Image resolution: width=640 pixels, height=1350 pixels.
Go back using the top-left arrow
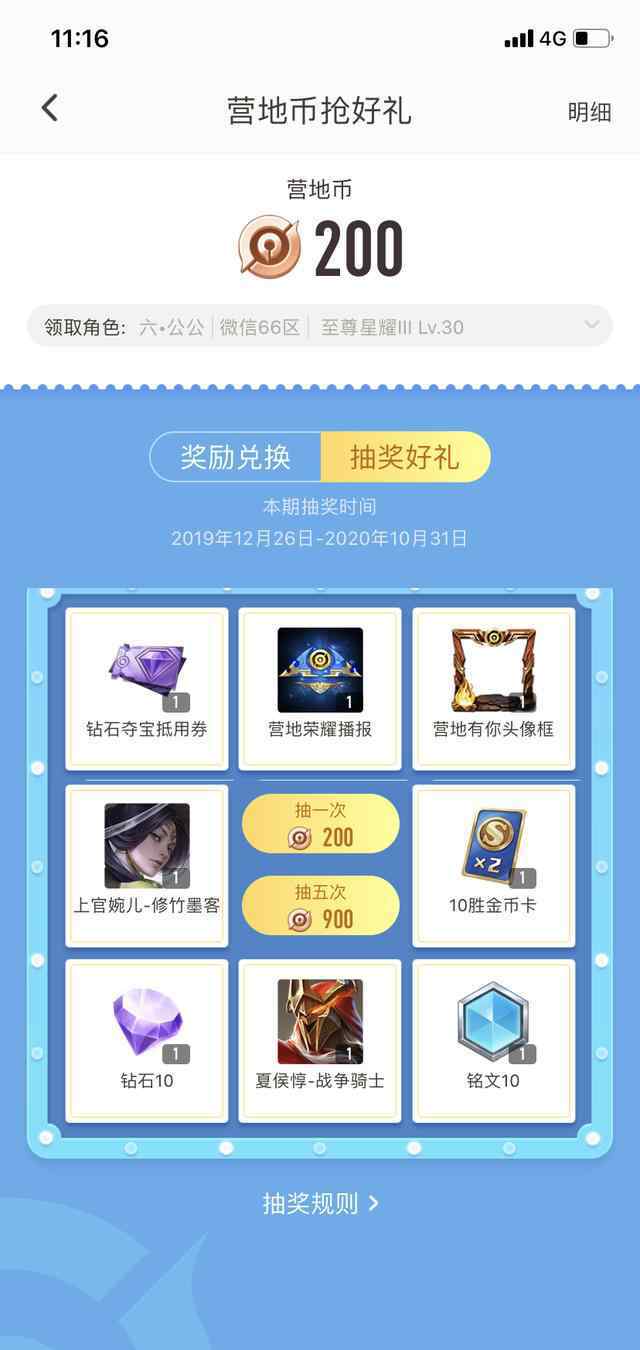click(x=49, y=108)
